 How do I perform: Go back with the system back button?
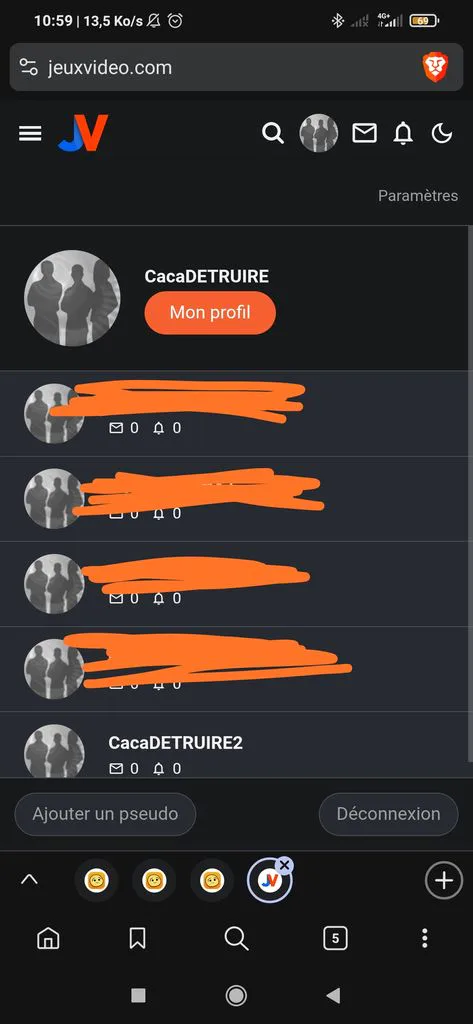(333, 995)
